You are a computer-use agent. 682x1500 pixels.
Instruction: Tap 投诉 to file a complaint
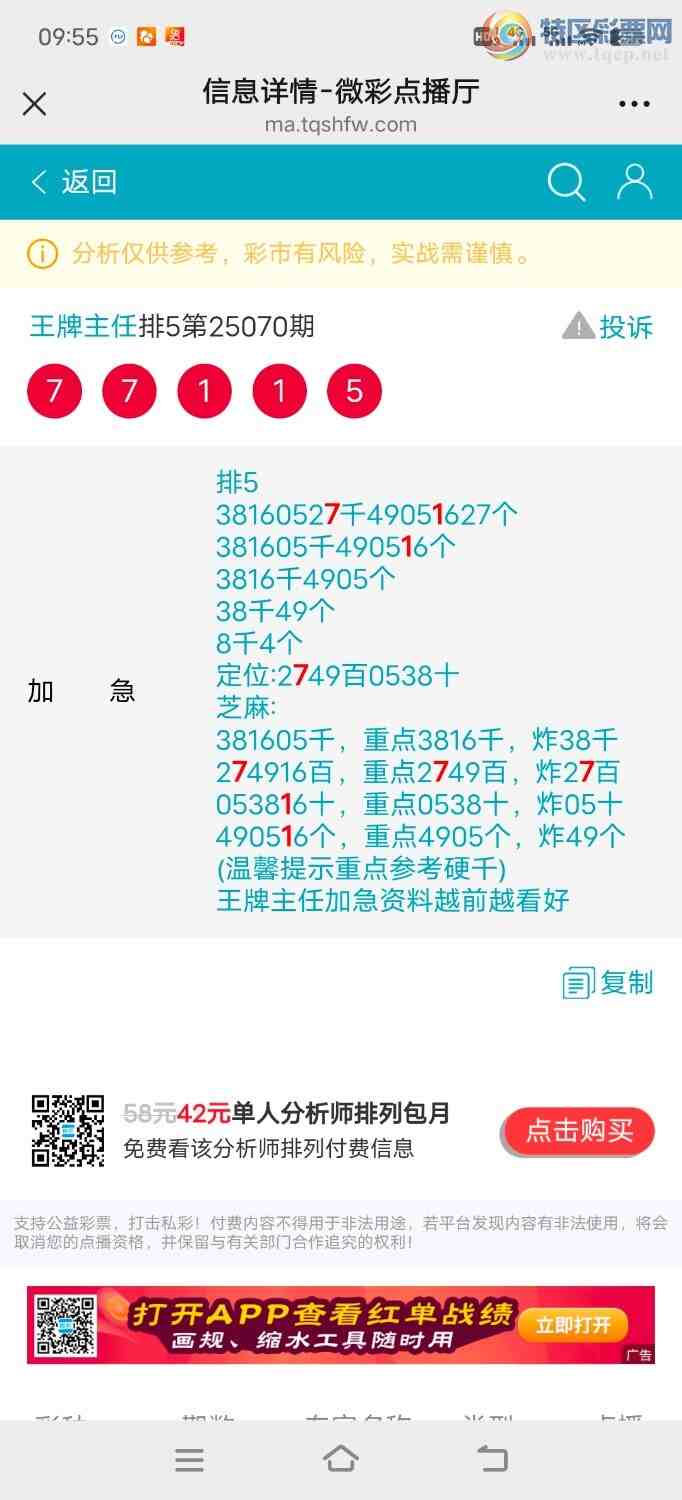point(608,327)
